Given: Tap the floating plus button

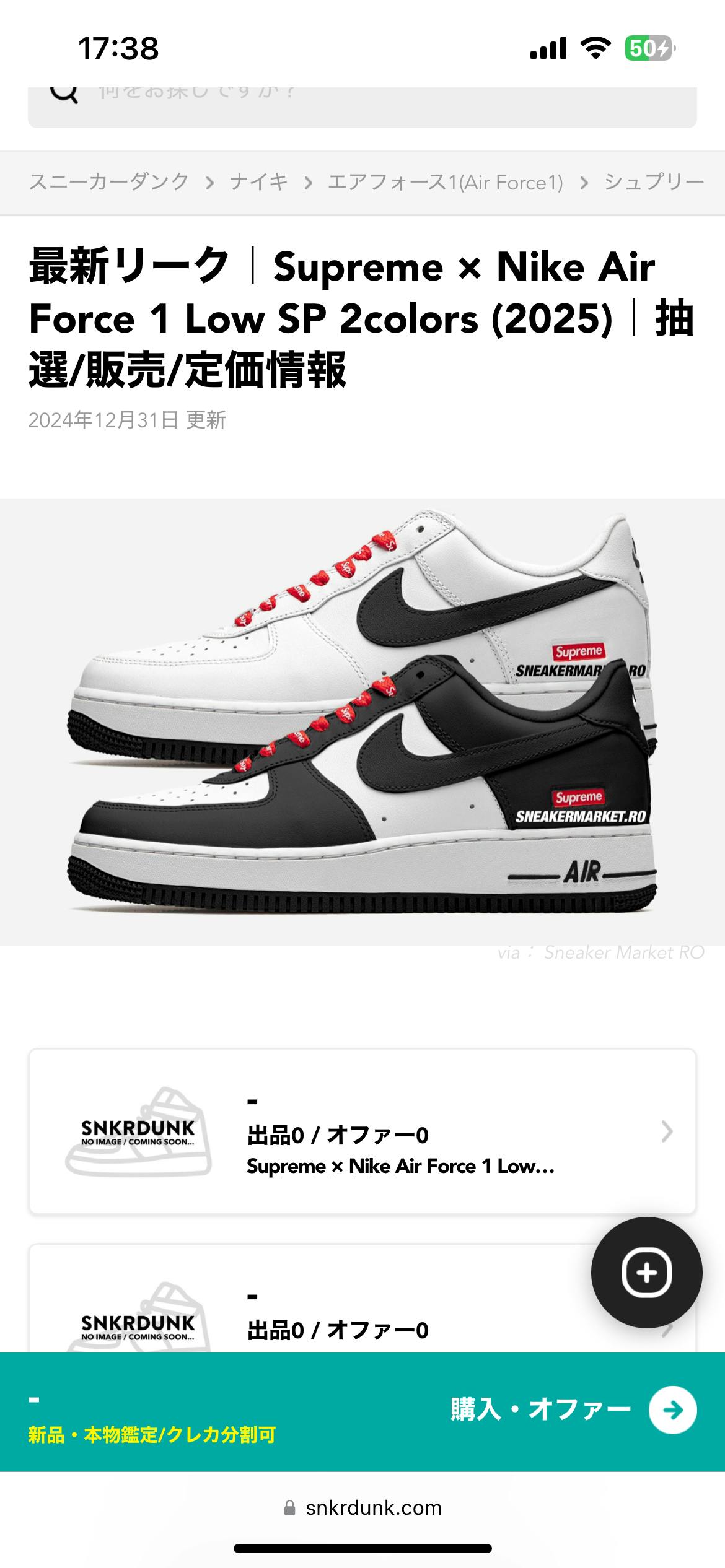Looking at the screenshot, I should 646,1273.
